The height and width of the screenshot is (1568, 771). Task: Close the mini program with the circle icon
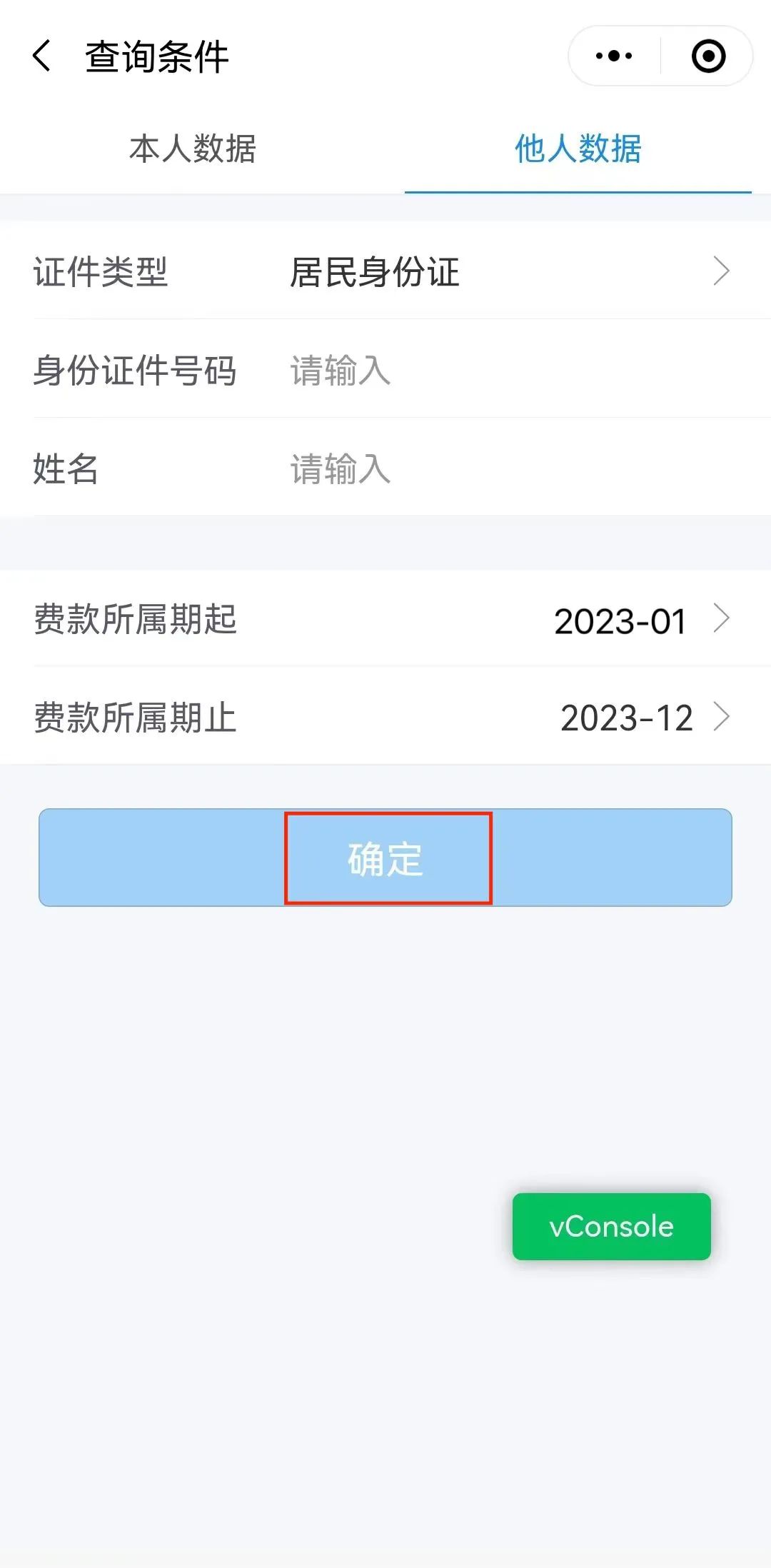tap(708, 56)
